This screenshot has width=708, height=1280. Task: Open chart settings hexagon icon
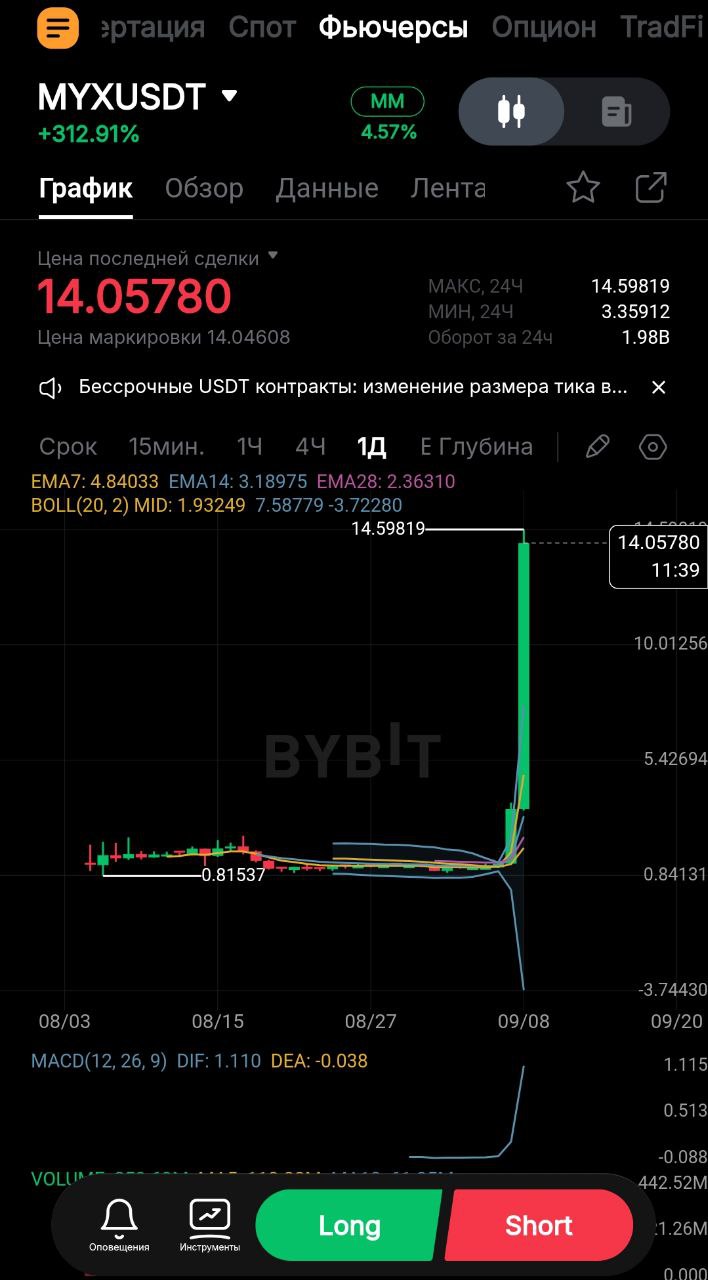tap(652, 447)
